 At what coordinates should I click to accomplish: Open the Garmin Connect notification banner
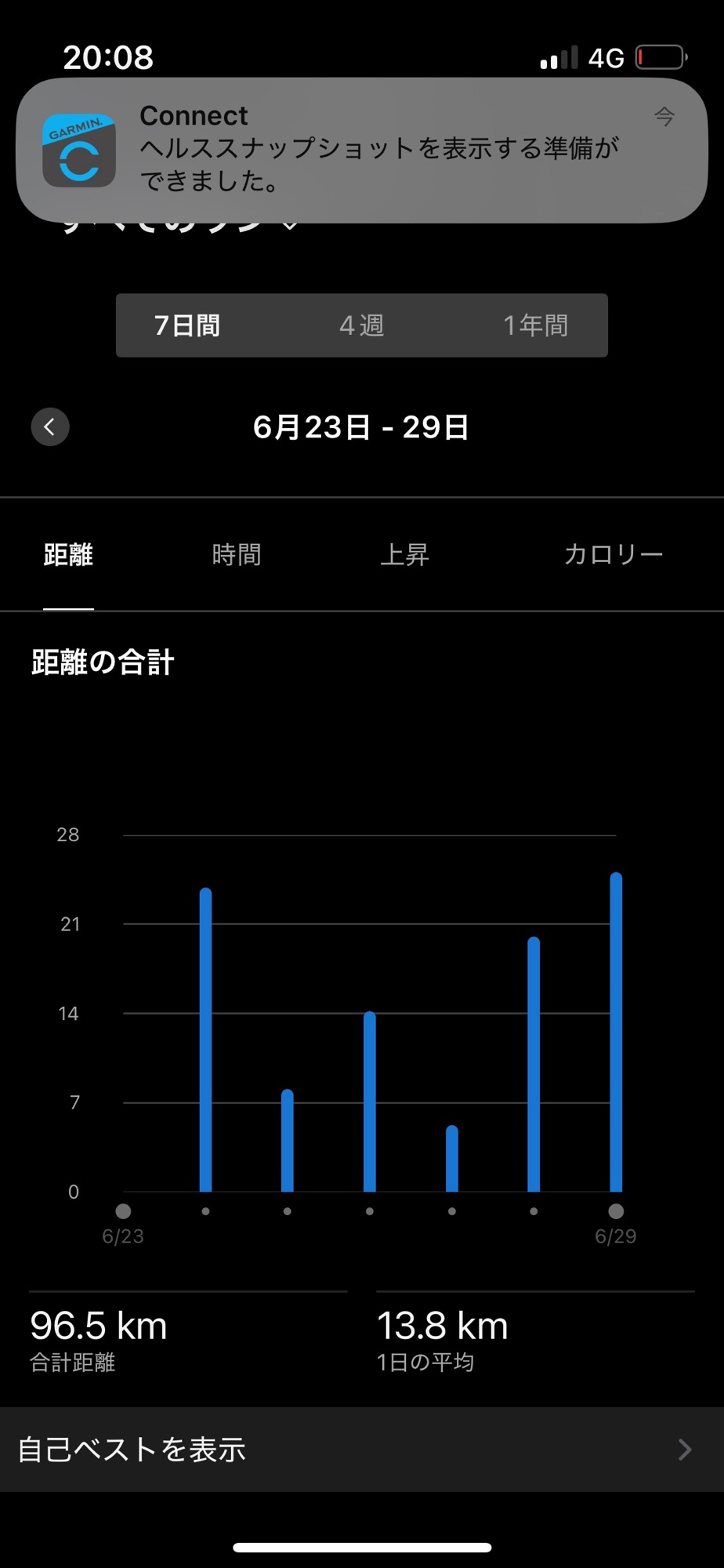tap(362, 150)
